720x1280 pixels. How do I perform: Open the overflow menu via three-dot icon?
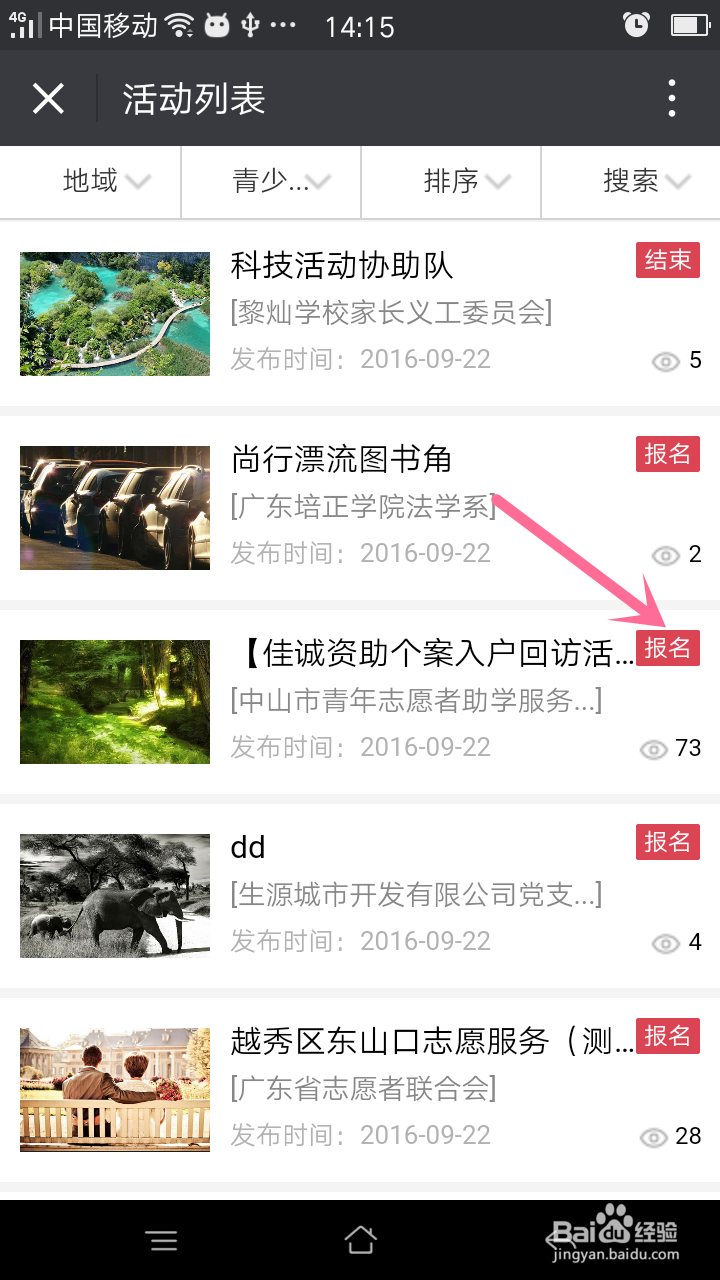(672, 98)
